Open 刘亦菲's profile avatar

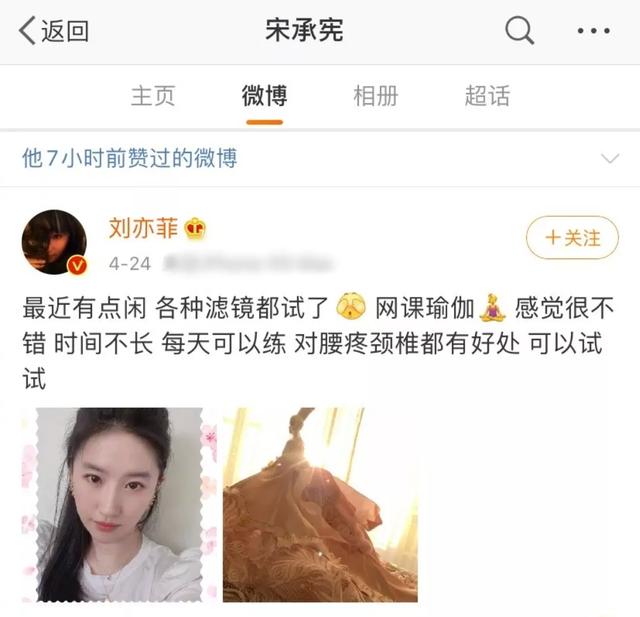pos(54,241)
